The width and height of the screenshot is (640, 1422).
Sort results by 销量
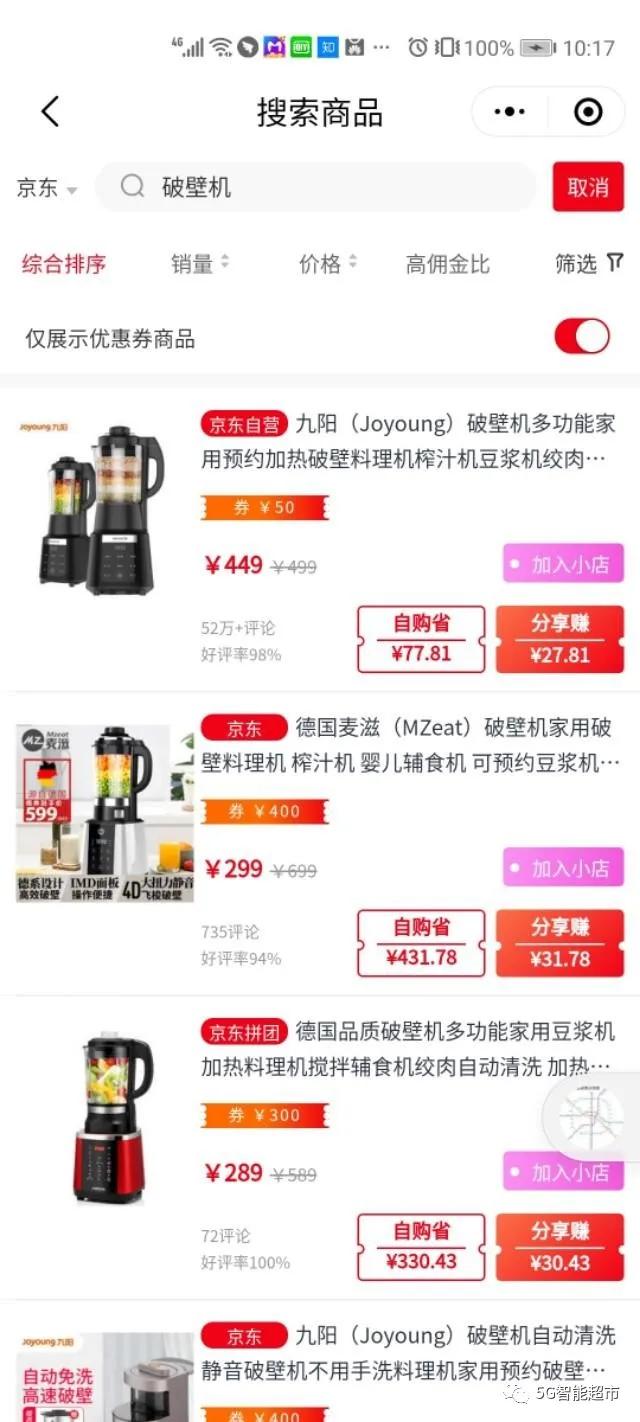(x=199, y=264)
